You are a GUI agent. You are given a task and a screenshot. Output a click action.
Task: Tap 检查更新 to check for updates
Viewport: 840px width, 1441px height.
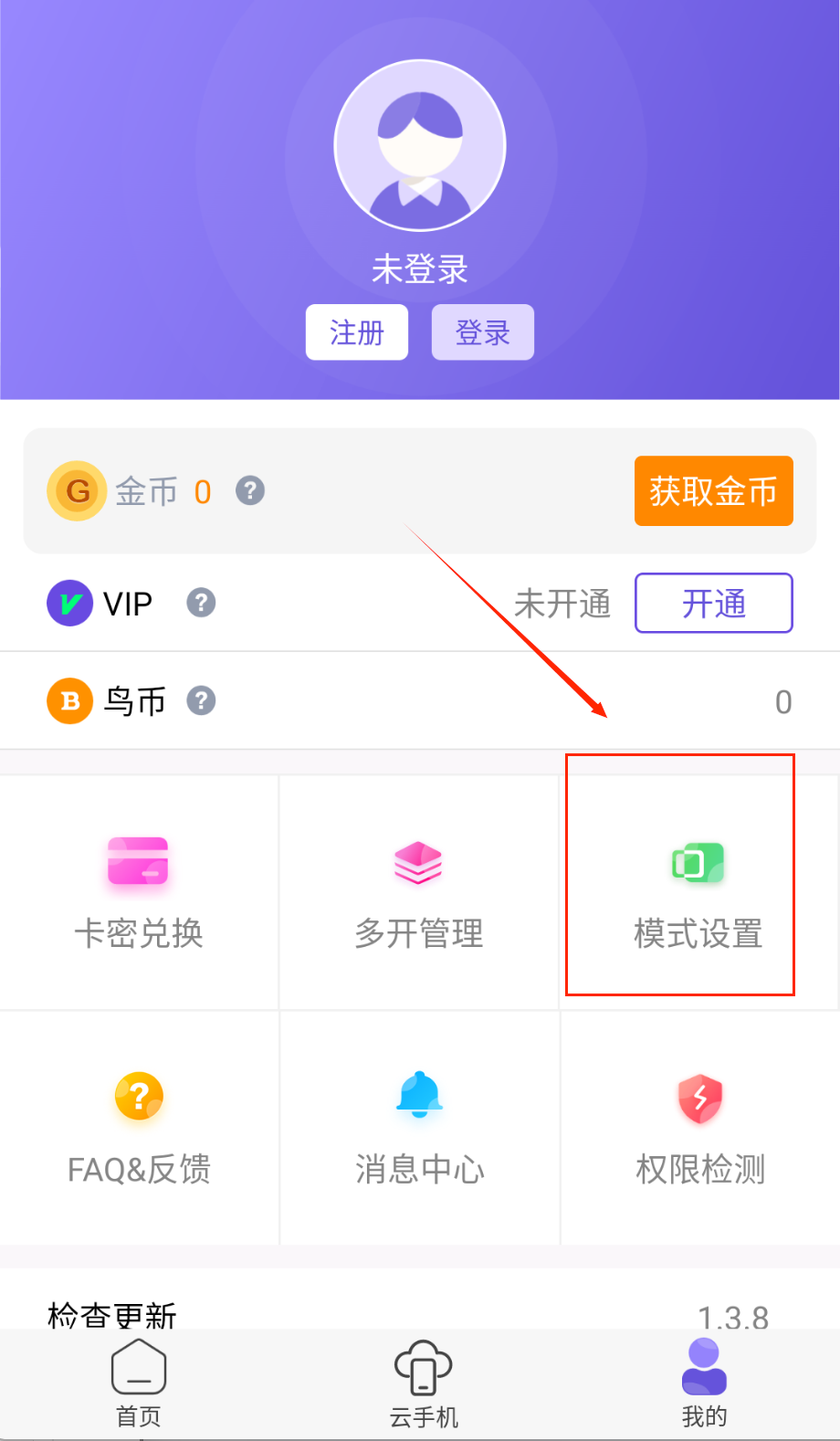(x=112, y=1313)
